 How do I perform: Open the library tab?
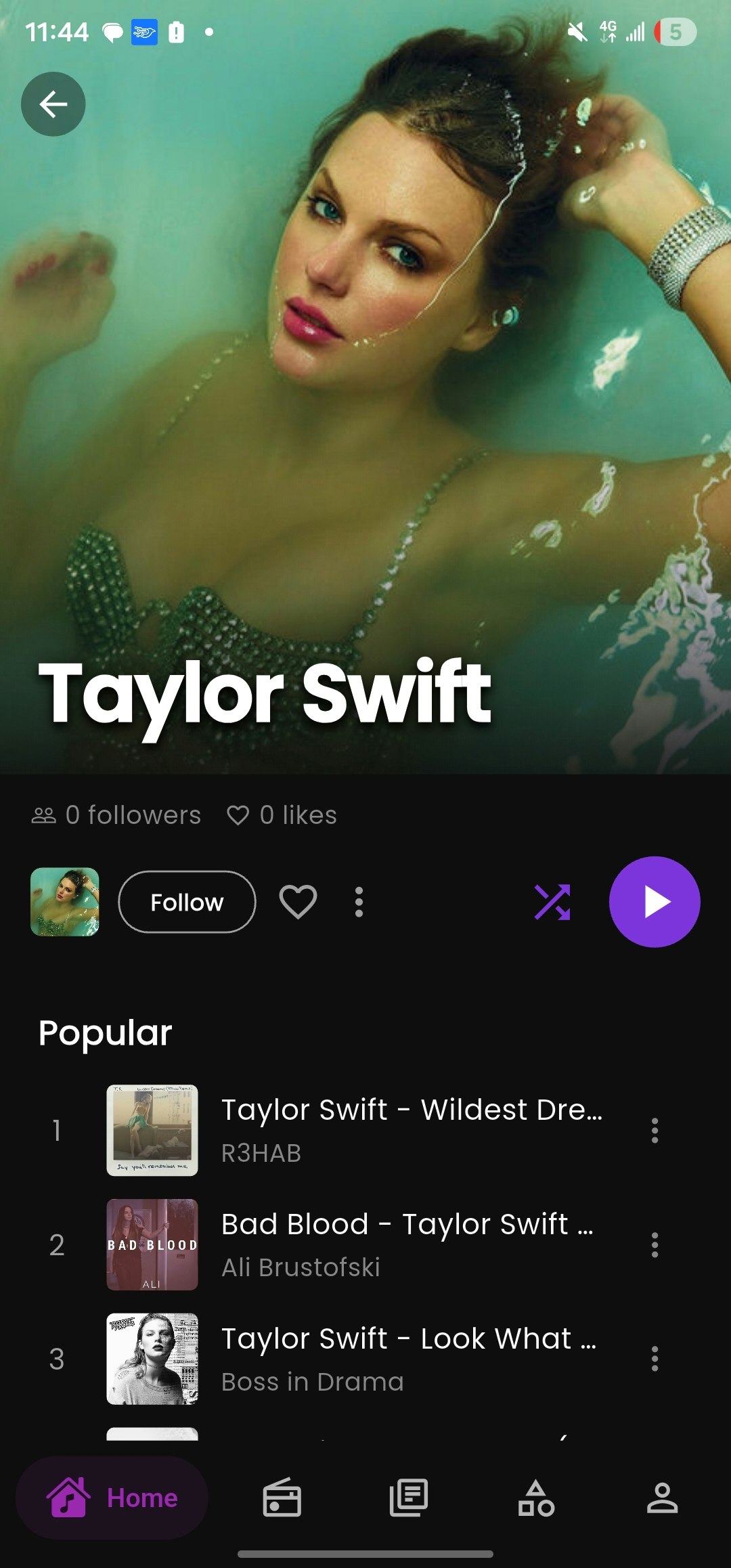click(x=408, y=1498)
